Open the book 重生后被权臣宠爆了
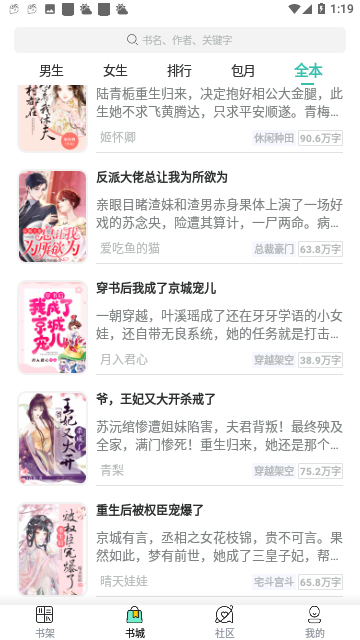The image size is (360, 640). coord(180,549)
